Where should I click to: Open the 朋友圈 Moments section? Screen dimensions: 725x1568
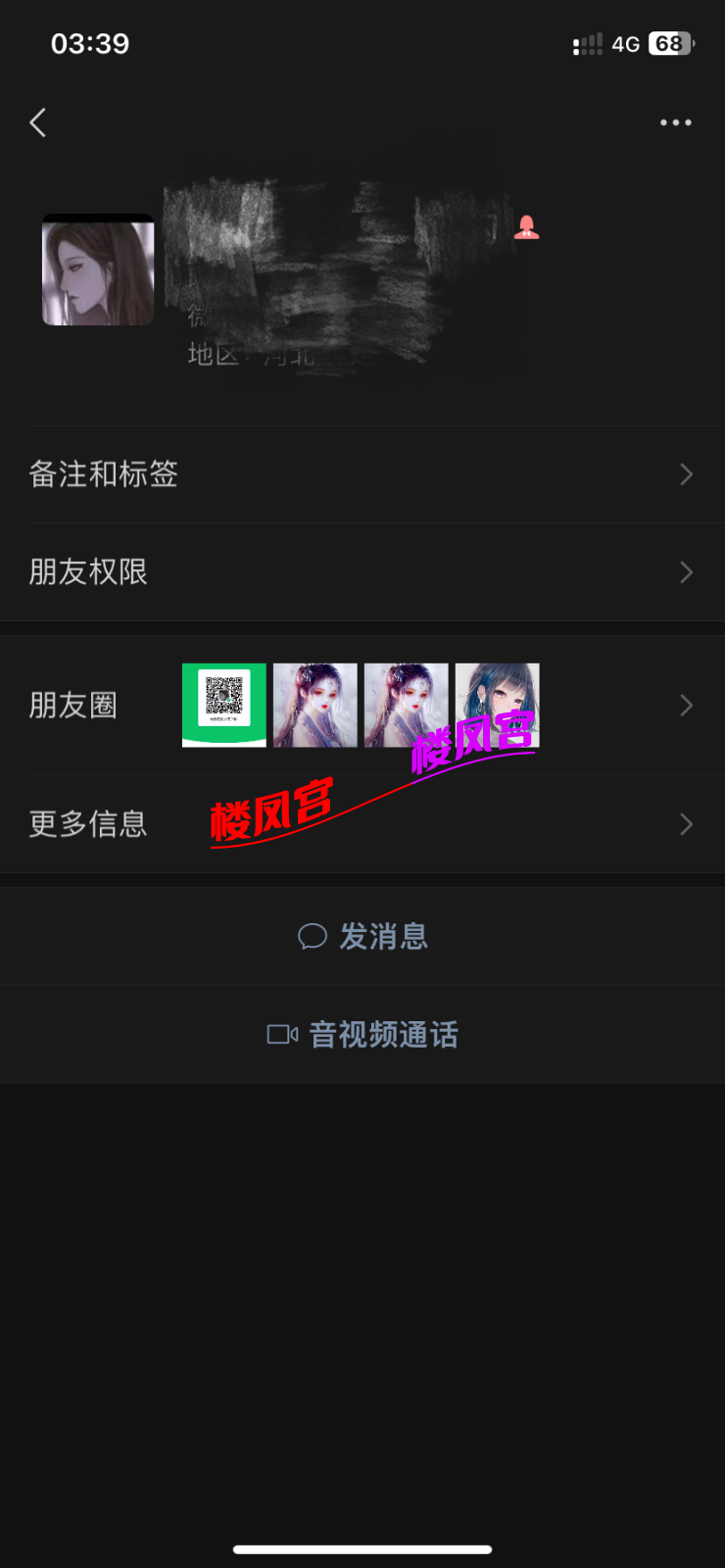[362, 706]
